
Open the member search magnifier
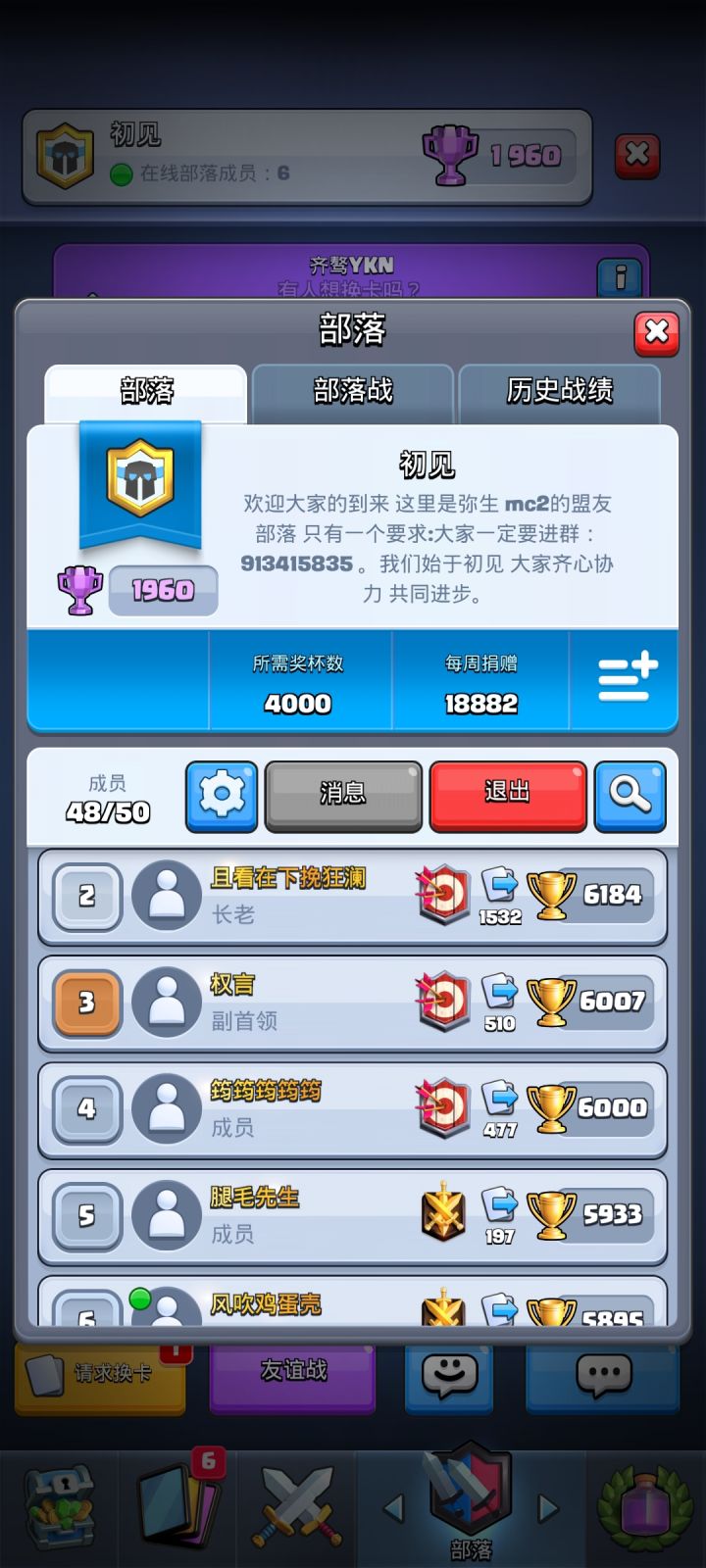pyautogui.click(x=630, y=794)
